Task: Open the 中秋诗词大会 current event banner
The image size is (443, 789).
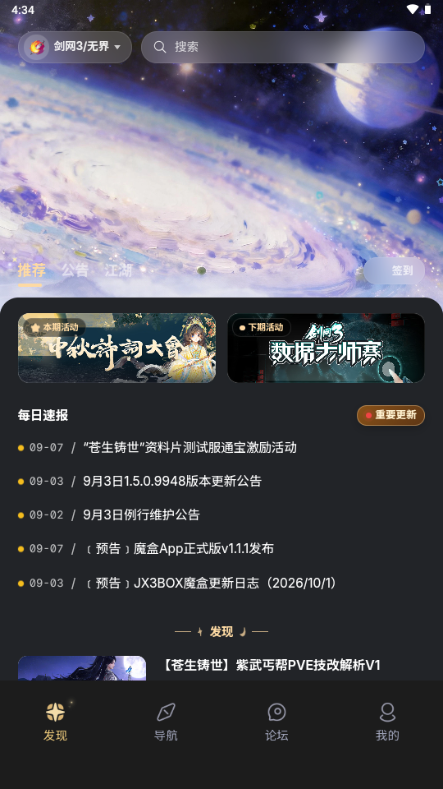Action: 117,348
